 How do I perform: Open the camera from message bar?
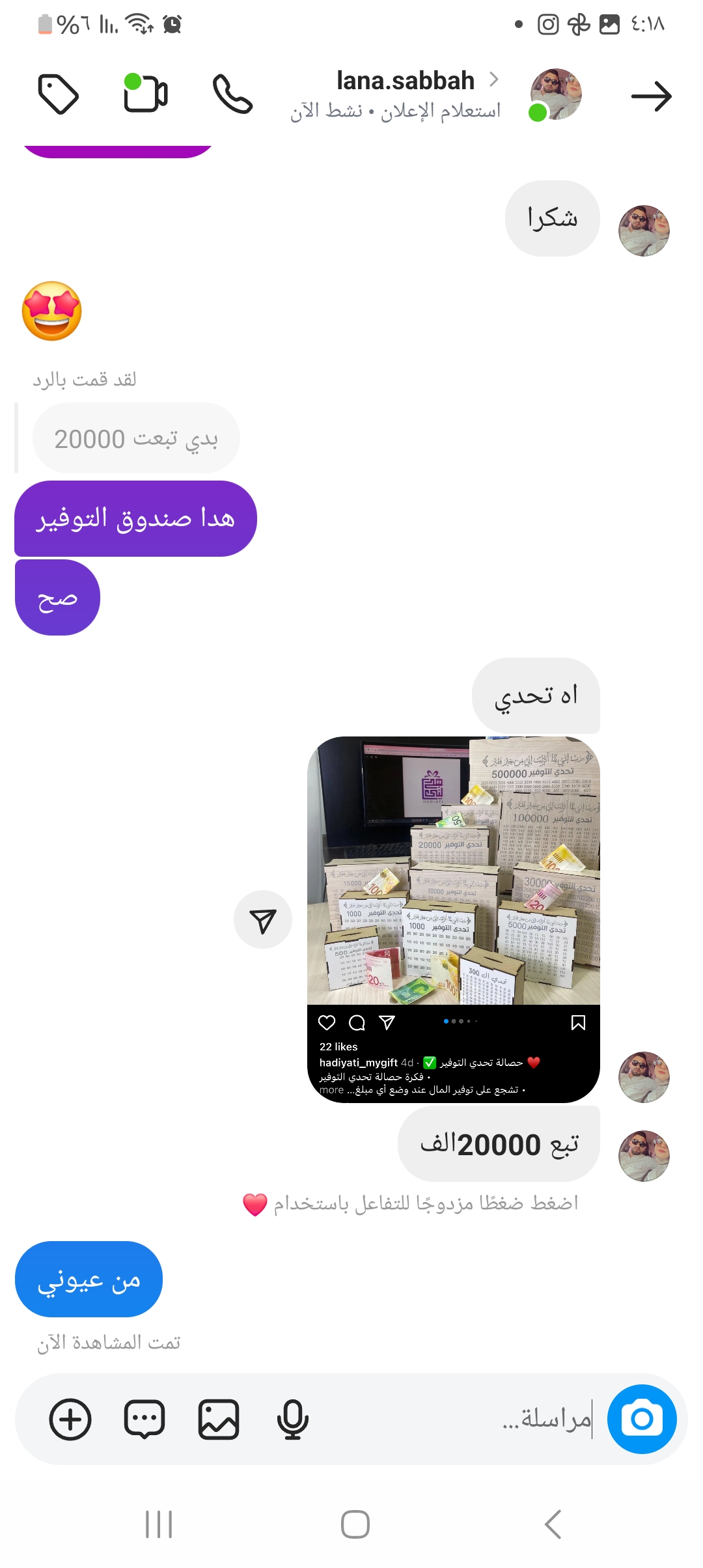[642, 1418]
